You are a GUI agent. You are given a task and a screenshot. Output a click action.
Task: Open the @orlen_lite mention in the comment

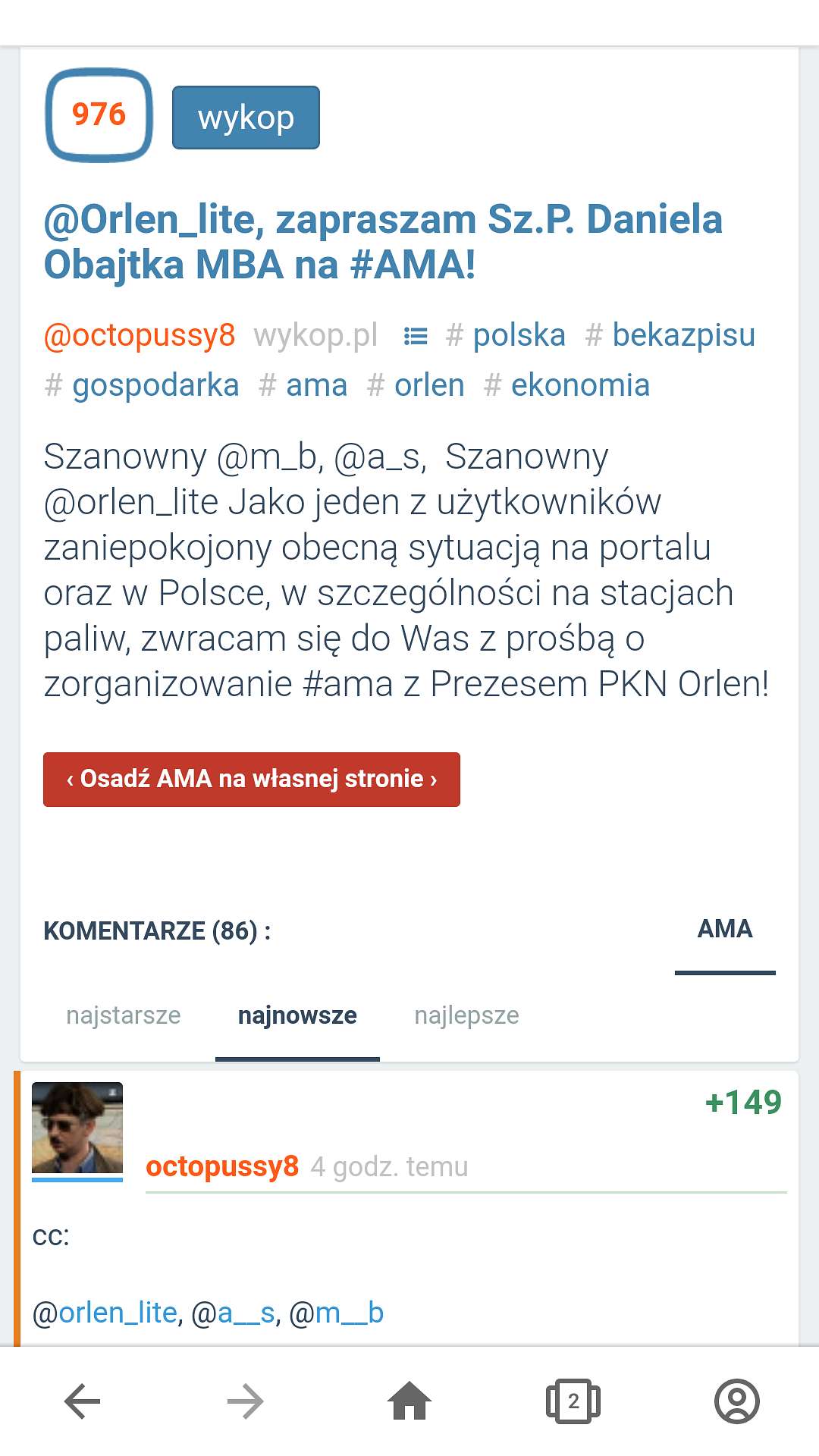(x=105, y=1313)
